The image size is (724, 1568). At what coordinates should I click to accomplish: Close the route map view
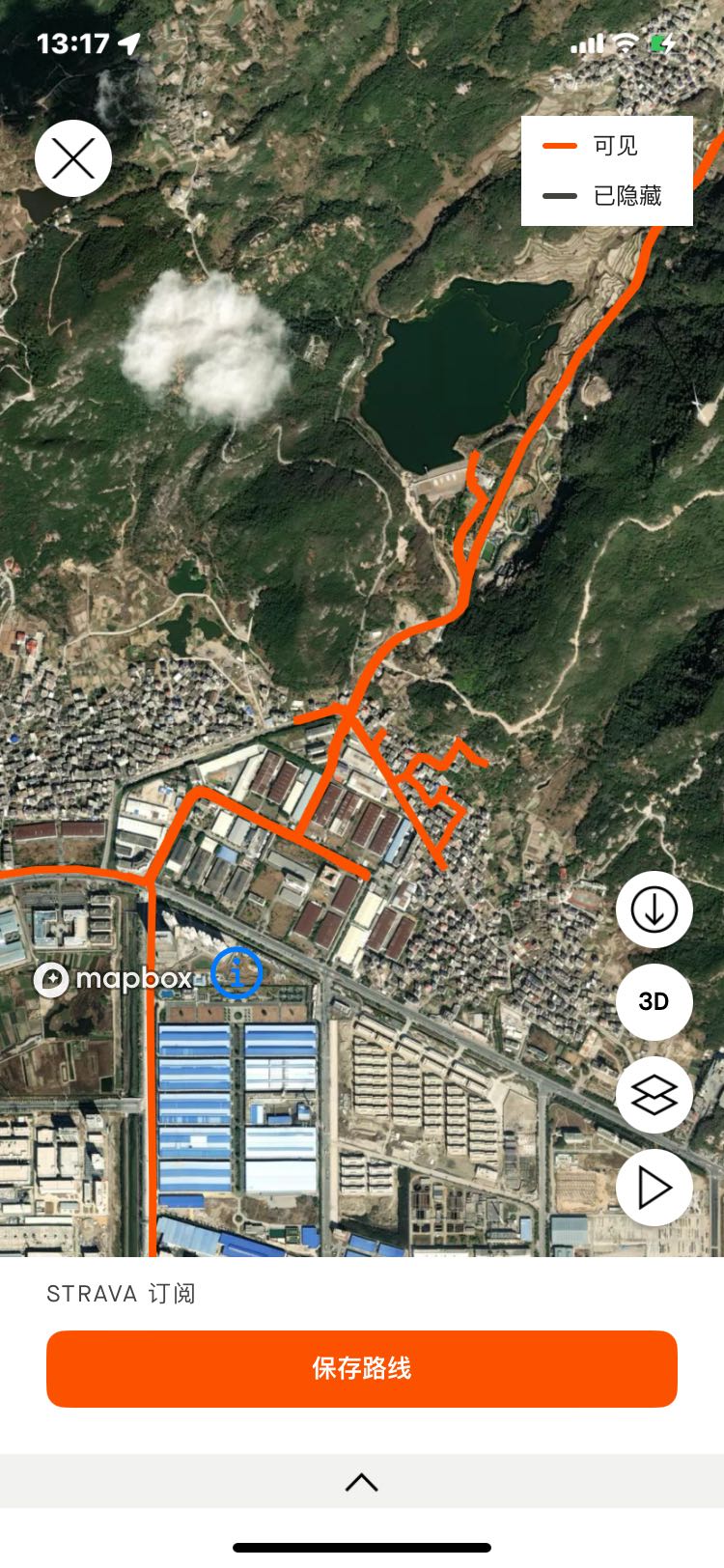pos(73,158)
